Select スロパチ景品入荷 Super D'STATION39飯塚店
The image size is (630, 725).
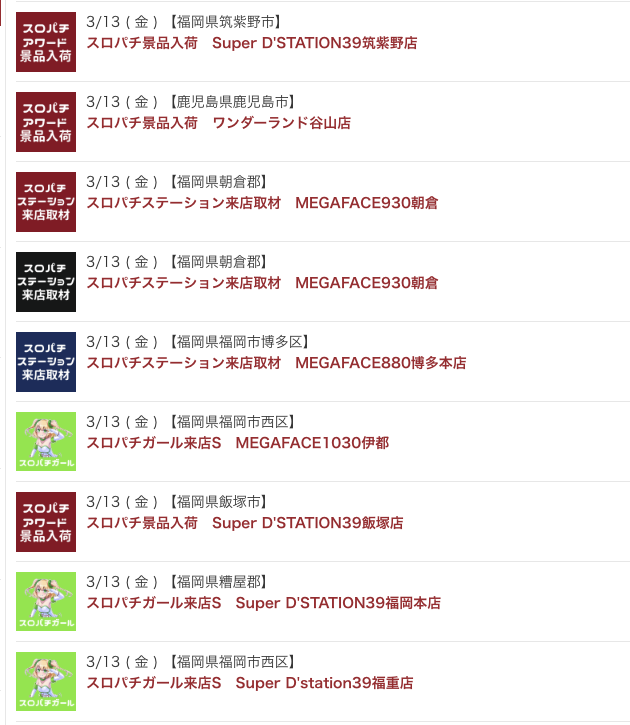pyautogui.click(x=244, y=523)
